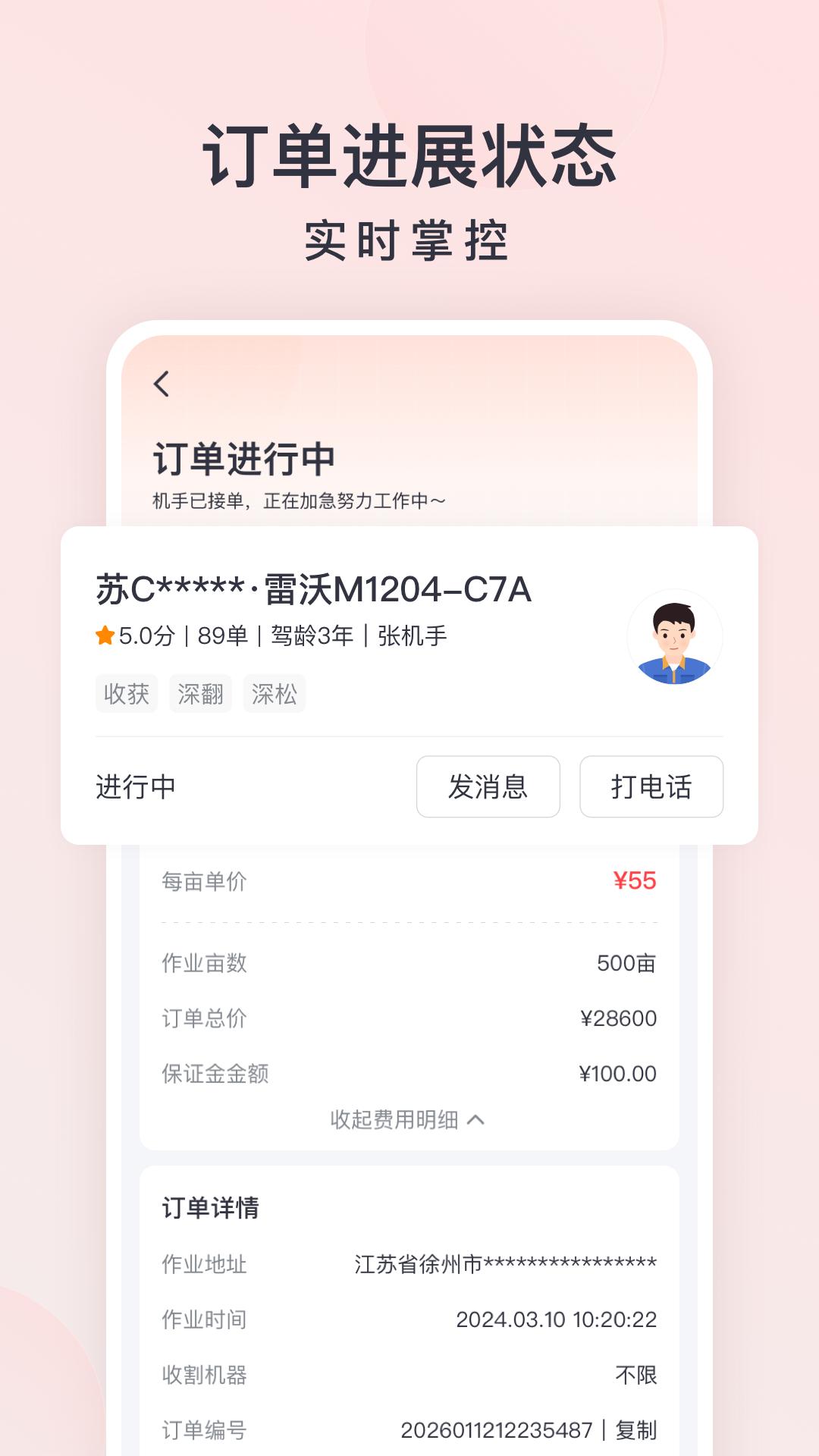The image size is (819, 1456).
Task: Open the 89单 order count details
Action: tap(224, 636)
